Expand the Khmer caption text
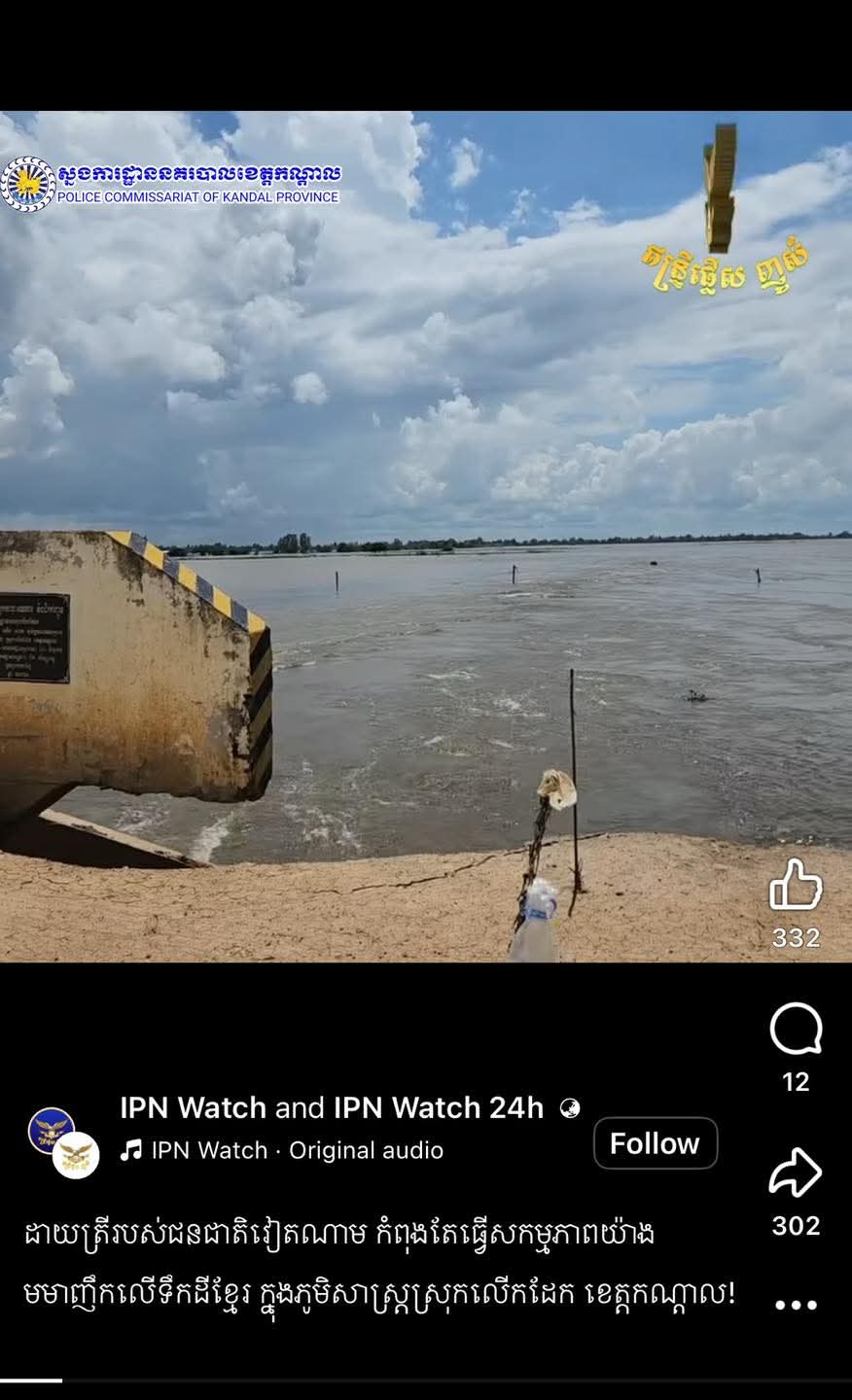This screenshot has width=852, height=1400. pyautogui.click(x=379, y=1264)
